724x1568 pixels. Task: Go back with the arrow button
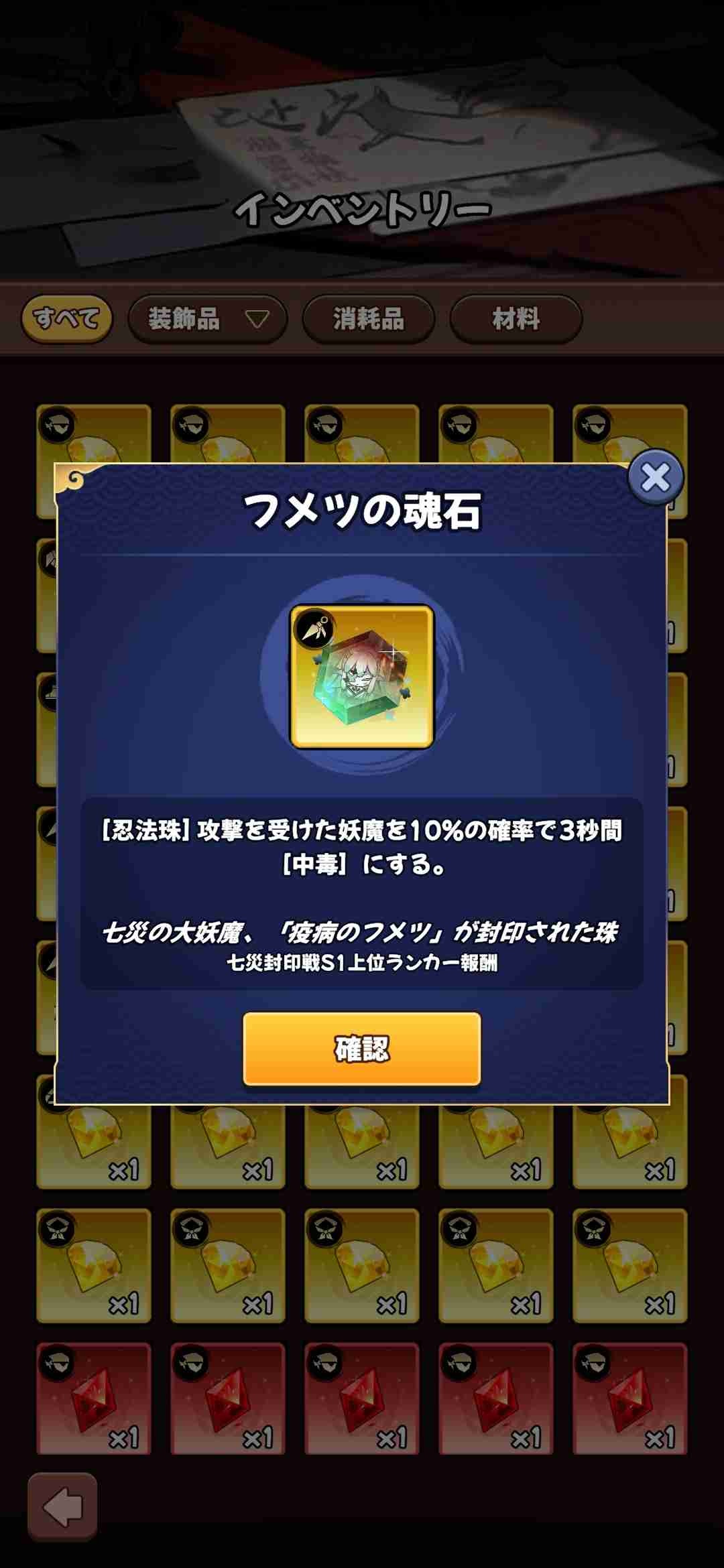(x=62, y=1508)
